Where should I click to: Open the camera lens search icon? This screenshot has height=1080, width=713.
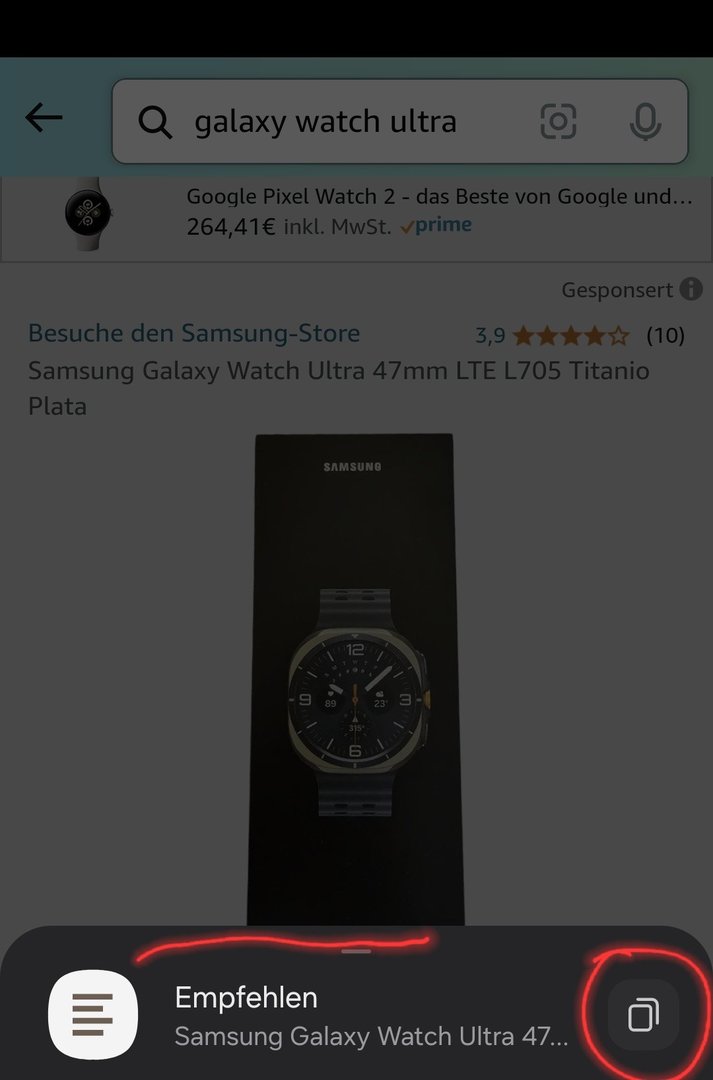coord(558,122)
